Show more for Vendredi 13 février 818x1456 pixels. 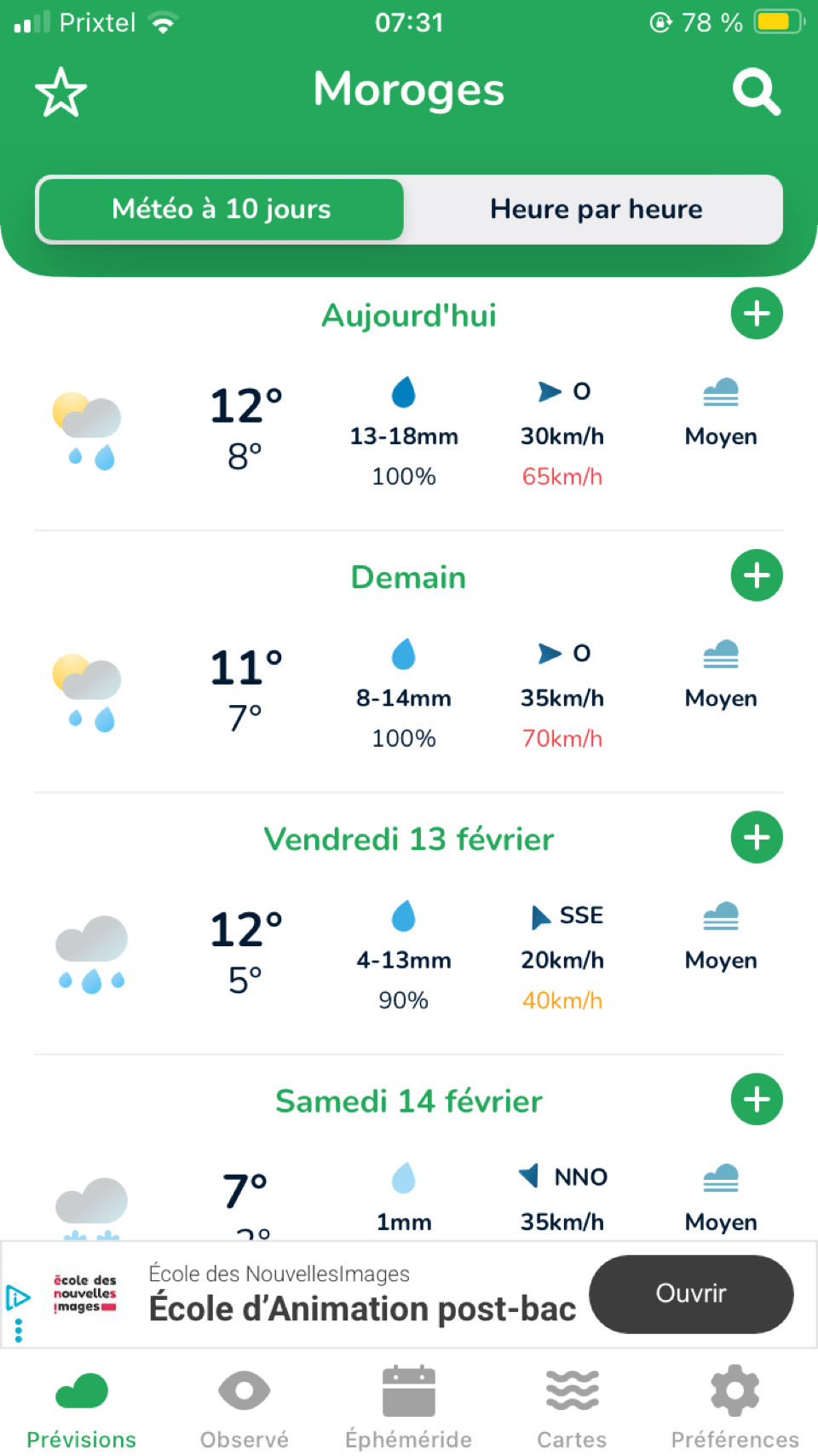[x=757, y=837]
